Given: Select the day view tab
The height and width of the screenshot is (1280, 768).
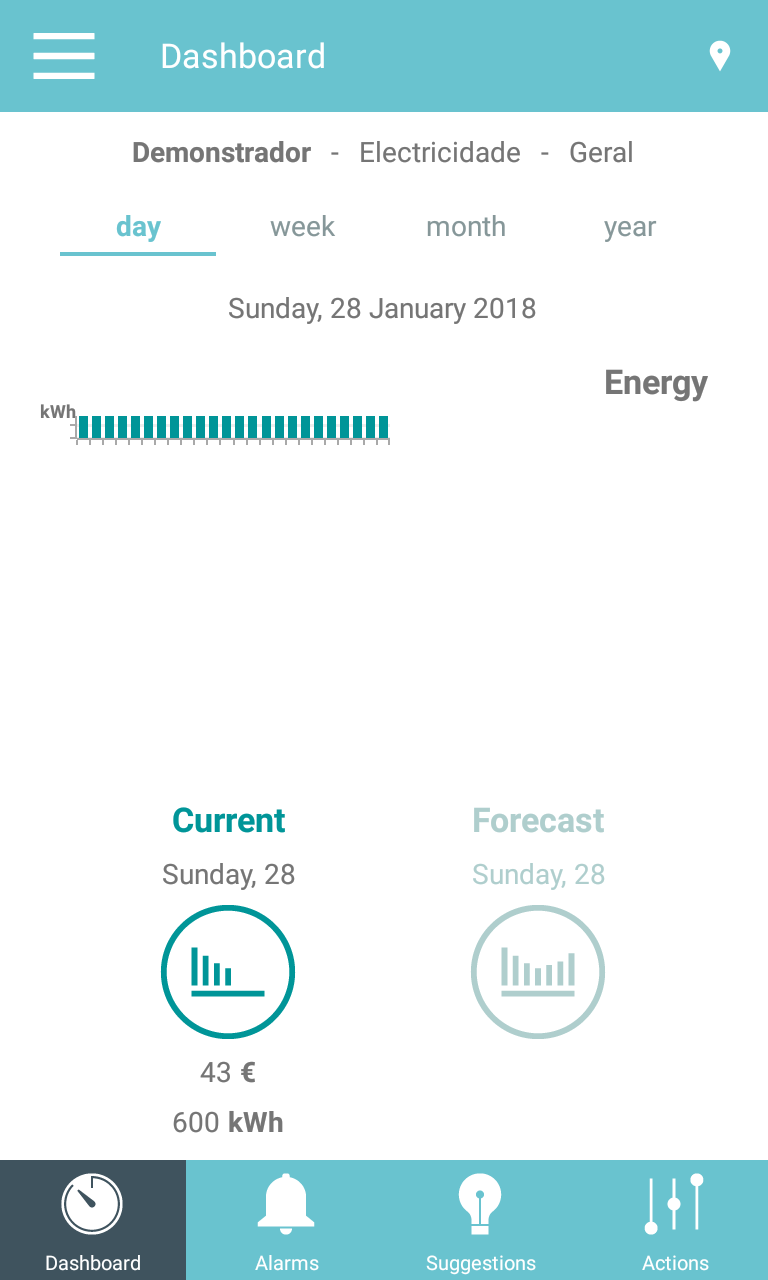Looking at the screenshot, I should 138,227.
